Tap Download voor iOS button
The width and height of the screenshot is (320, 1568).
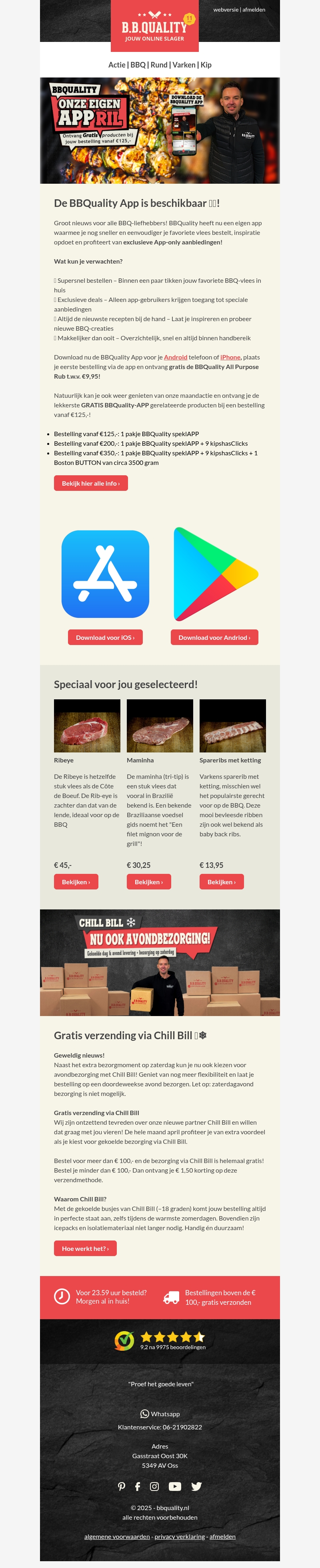click(x=105, y=637)
